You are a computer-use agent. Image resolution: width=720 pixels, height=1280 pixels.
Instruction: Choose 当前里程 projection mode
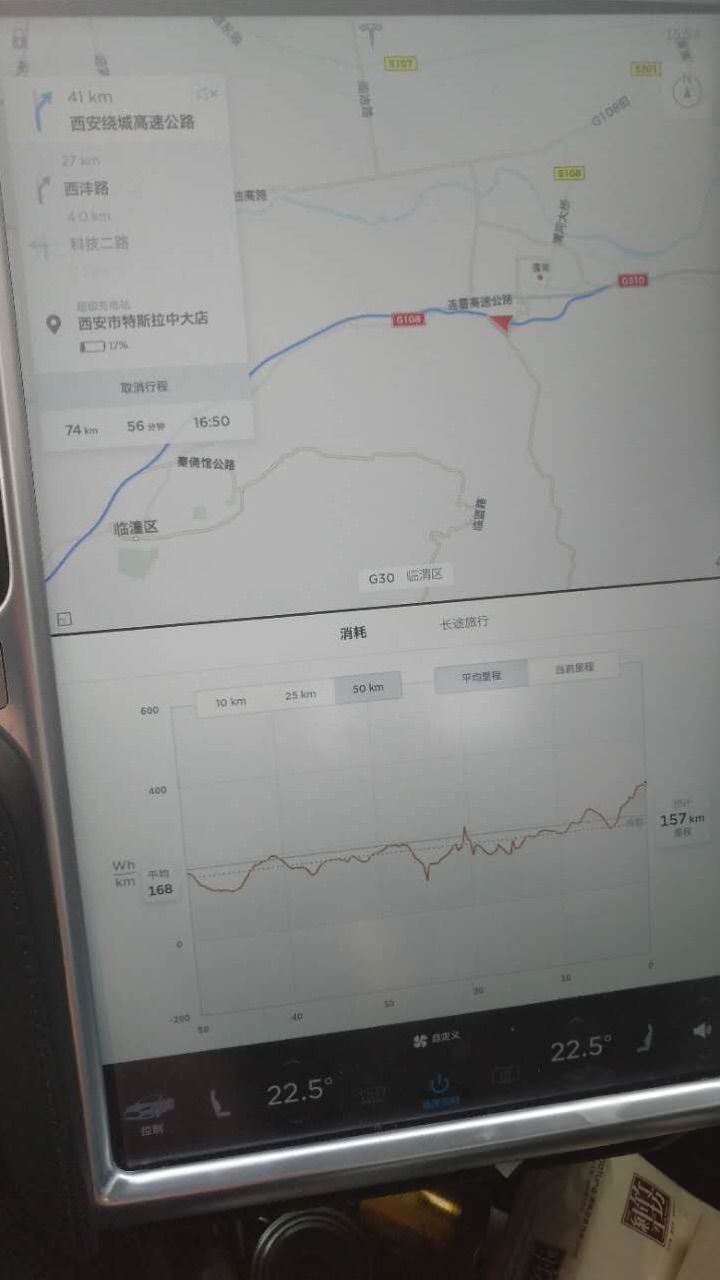coord(574,668)
